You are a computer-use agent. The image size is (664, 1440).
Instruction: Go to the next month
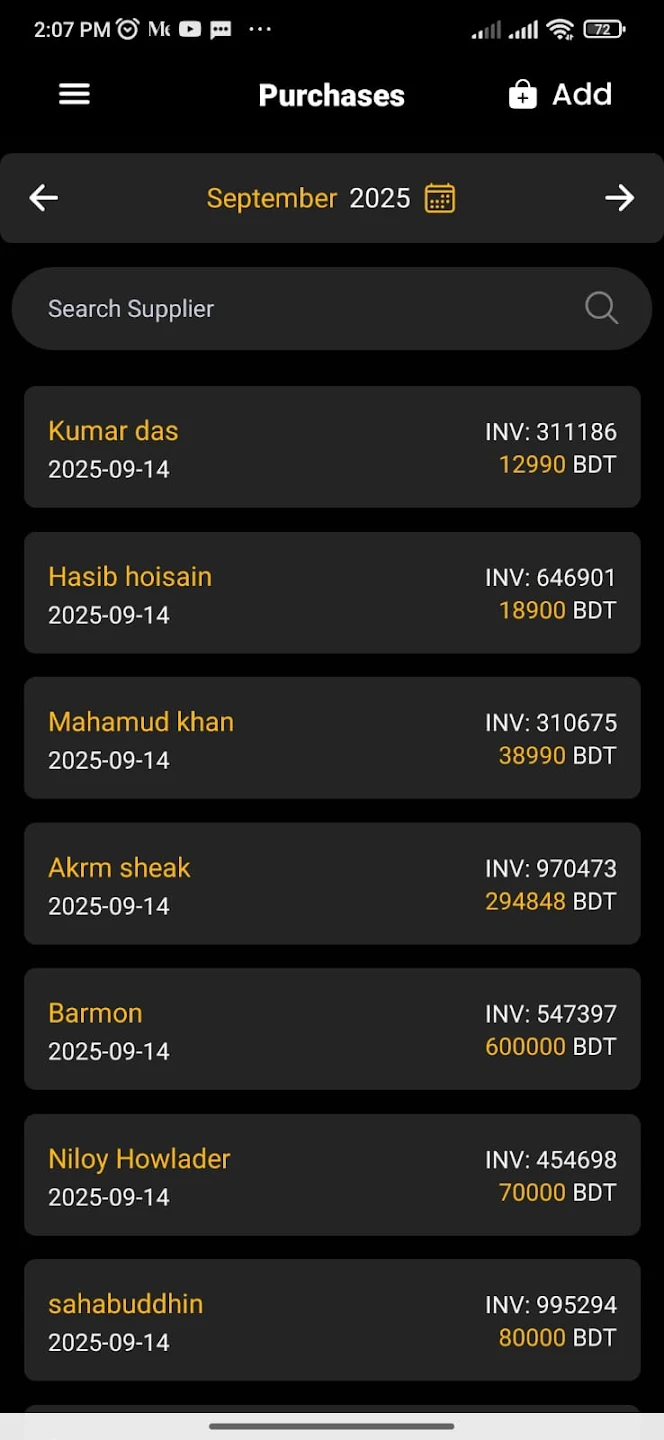(620, 198)
